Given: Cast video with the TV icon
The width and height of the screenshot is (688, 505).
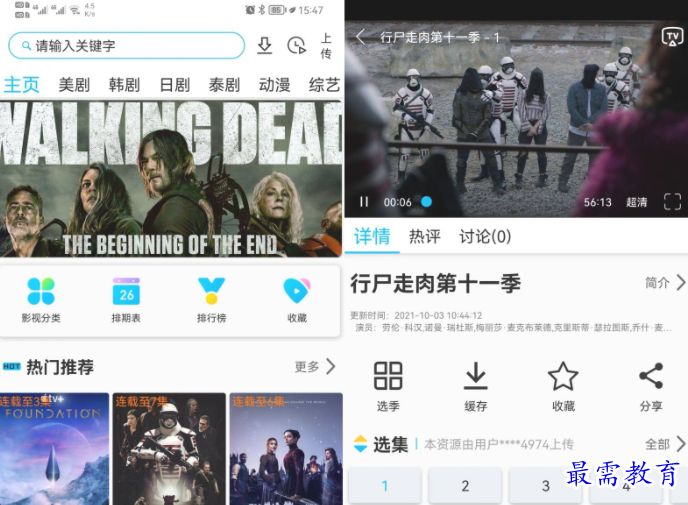Looking at the screenshot, I should pos(672,37).
